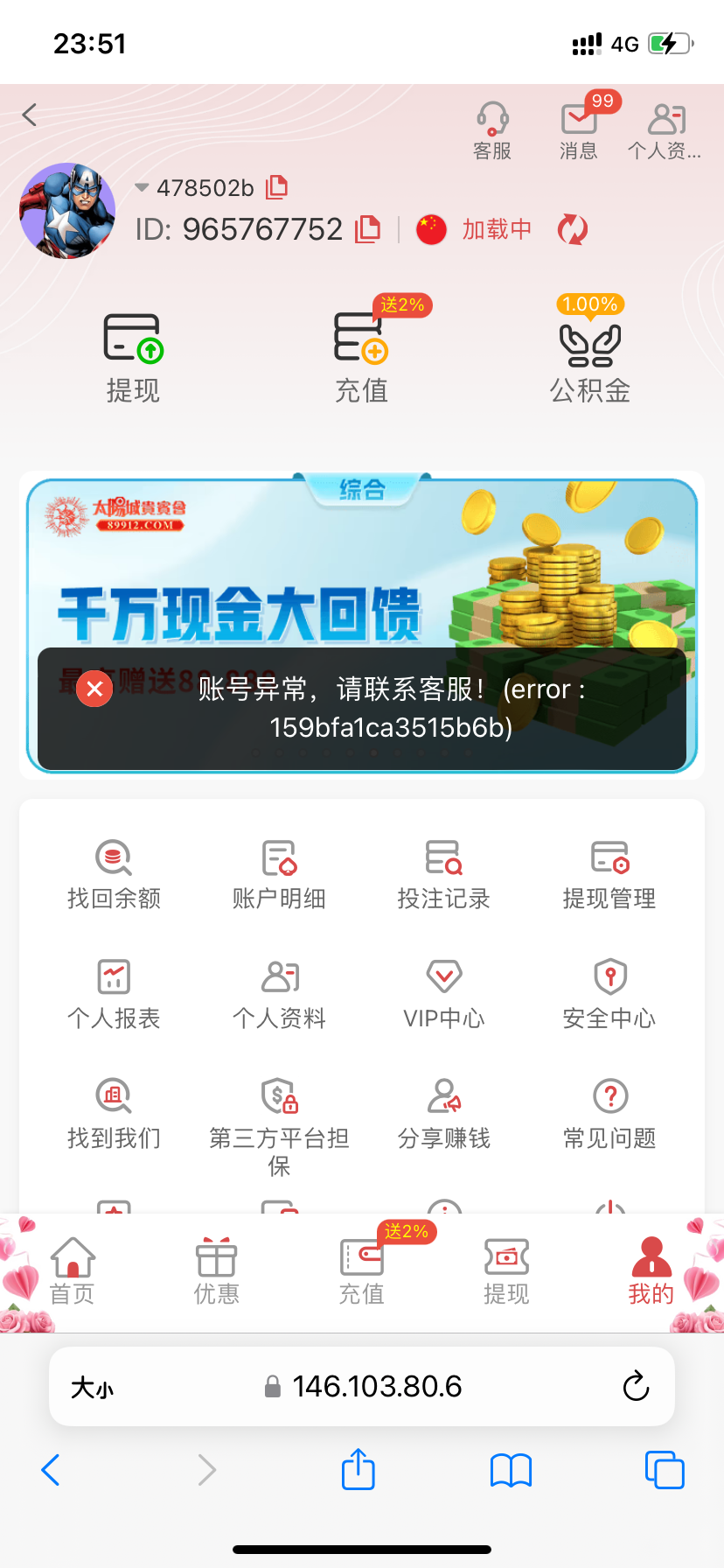The height and width of the screenshot is (1568, 724).
Task: Open 分享赚钱 share and earn
Action: [x=443, y=1114]
